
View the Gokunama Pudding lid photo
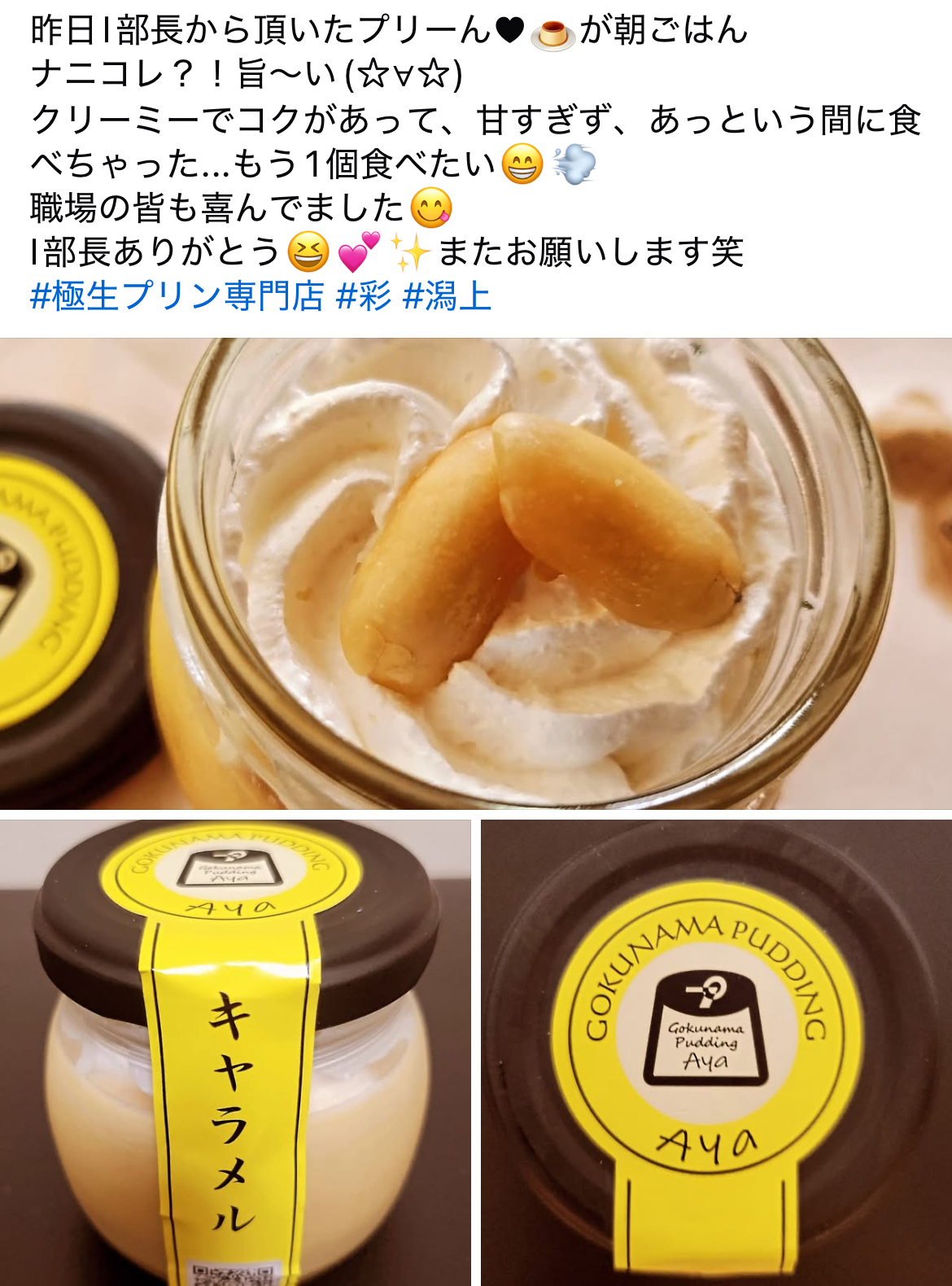pos(716,1052)
